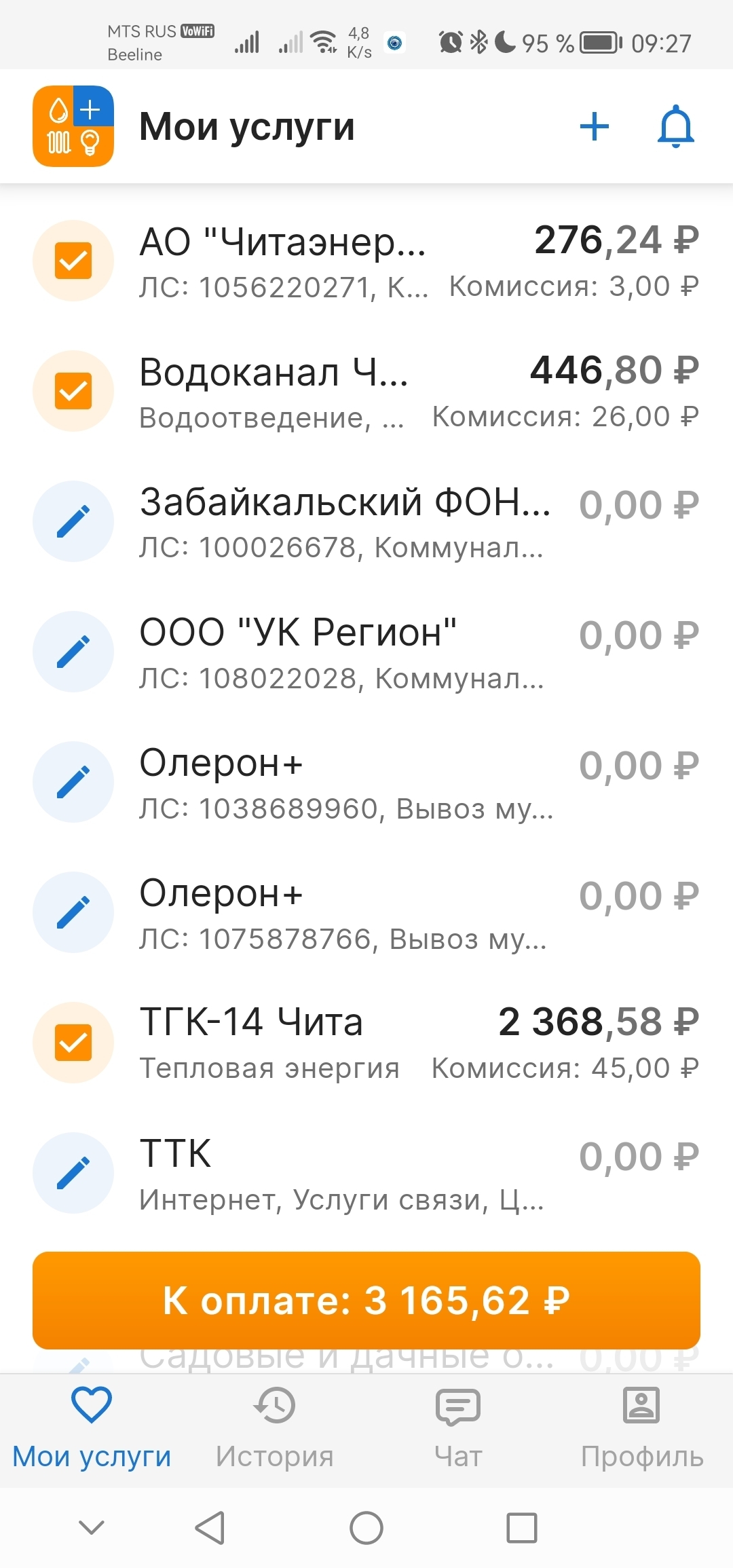Open the notifications bell

pos(676,127)
